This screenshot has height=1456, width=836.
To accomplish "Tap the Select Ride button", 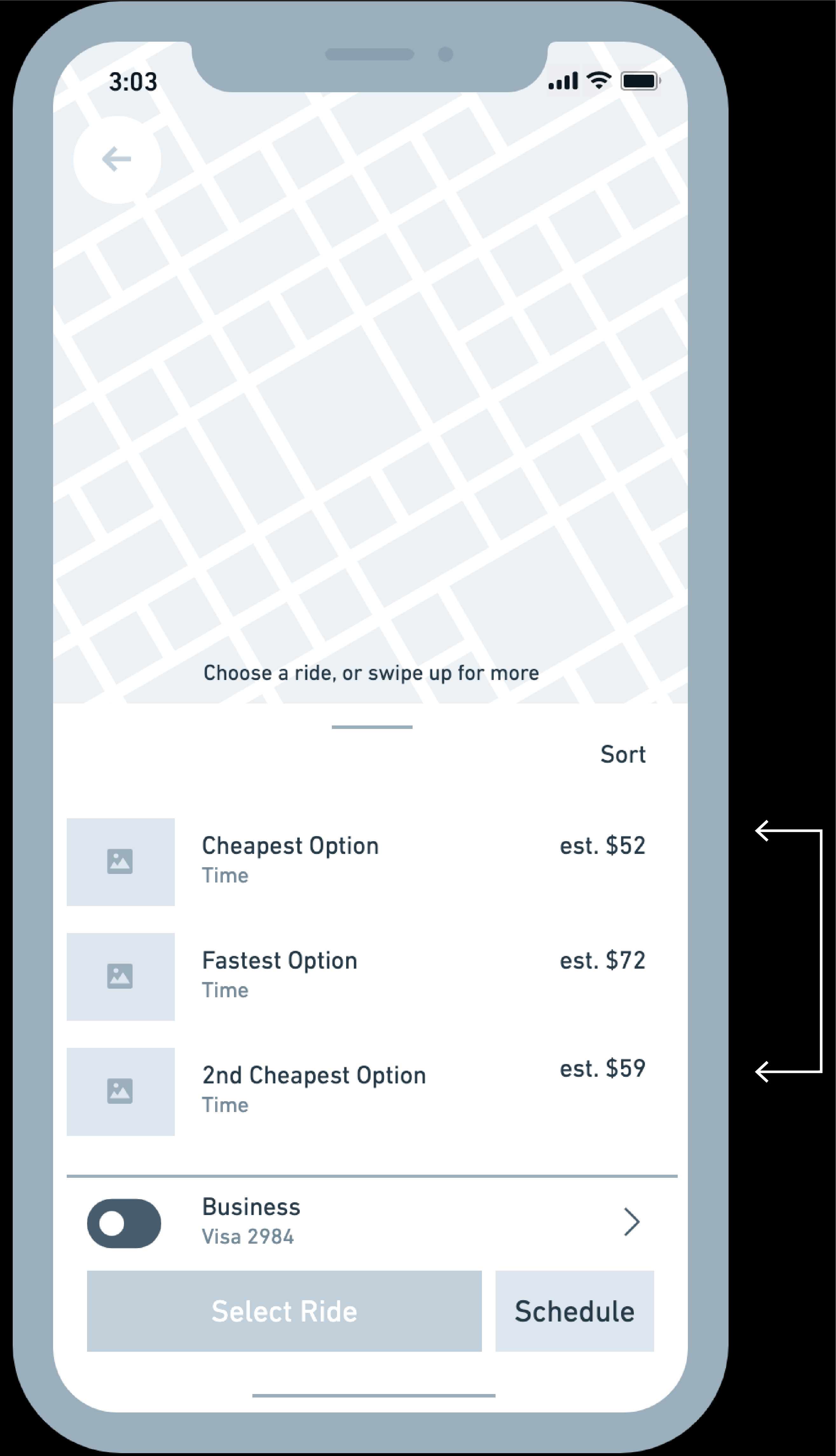I will click(284, 1311).
